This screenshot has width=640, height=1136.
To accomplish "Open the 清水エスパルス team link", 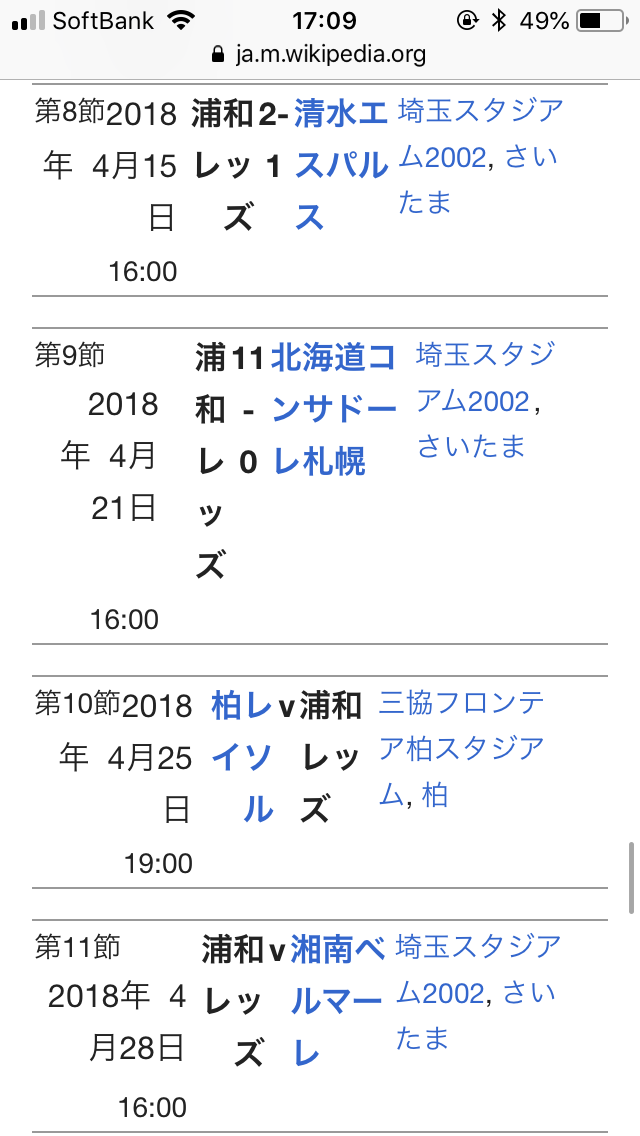I will (x=341, y=165).
